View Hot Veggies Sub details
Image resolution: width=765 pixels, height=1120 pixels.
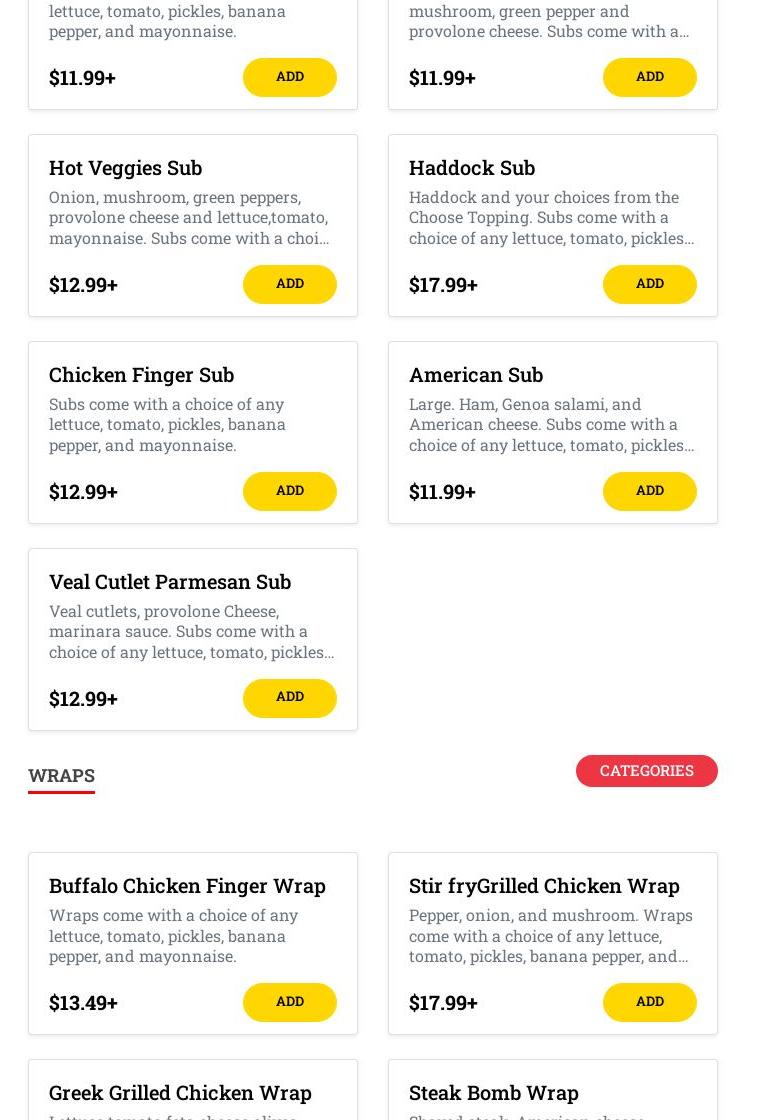[125, 168]
